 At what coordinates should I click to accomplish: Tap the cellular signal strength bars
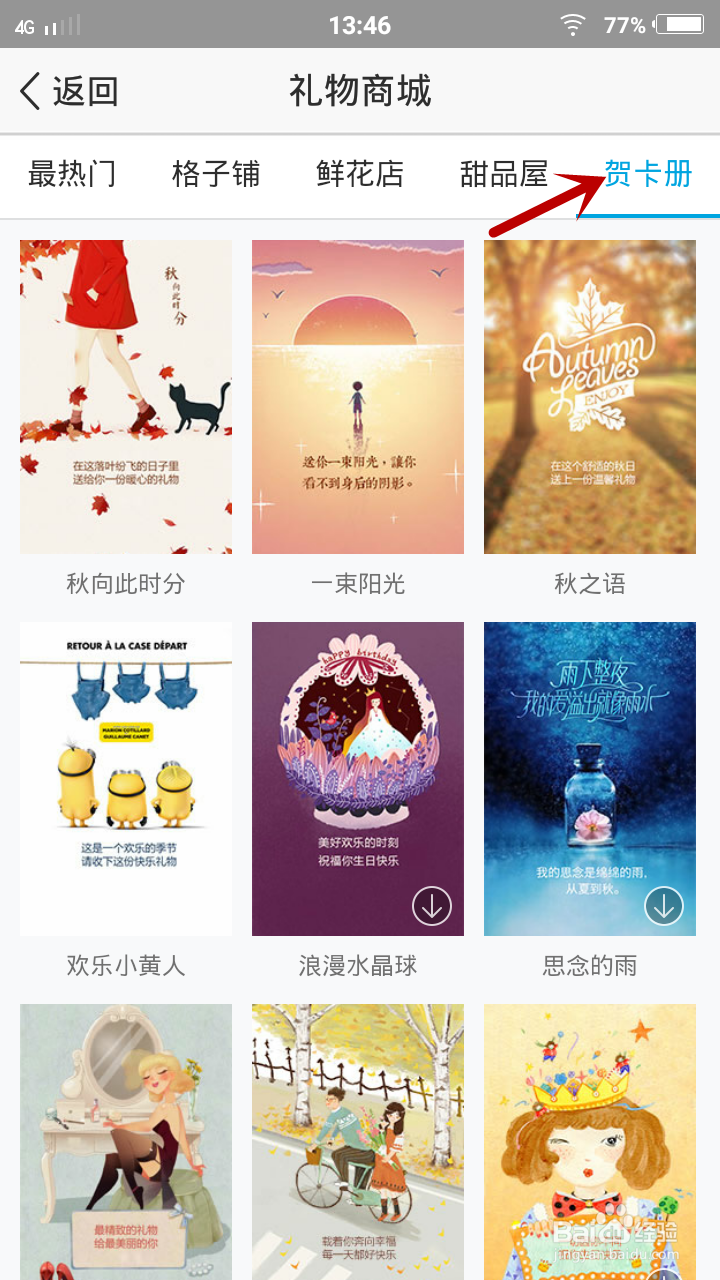[60, 25]
